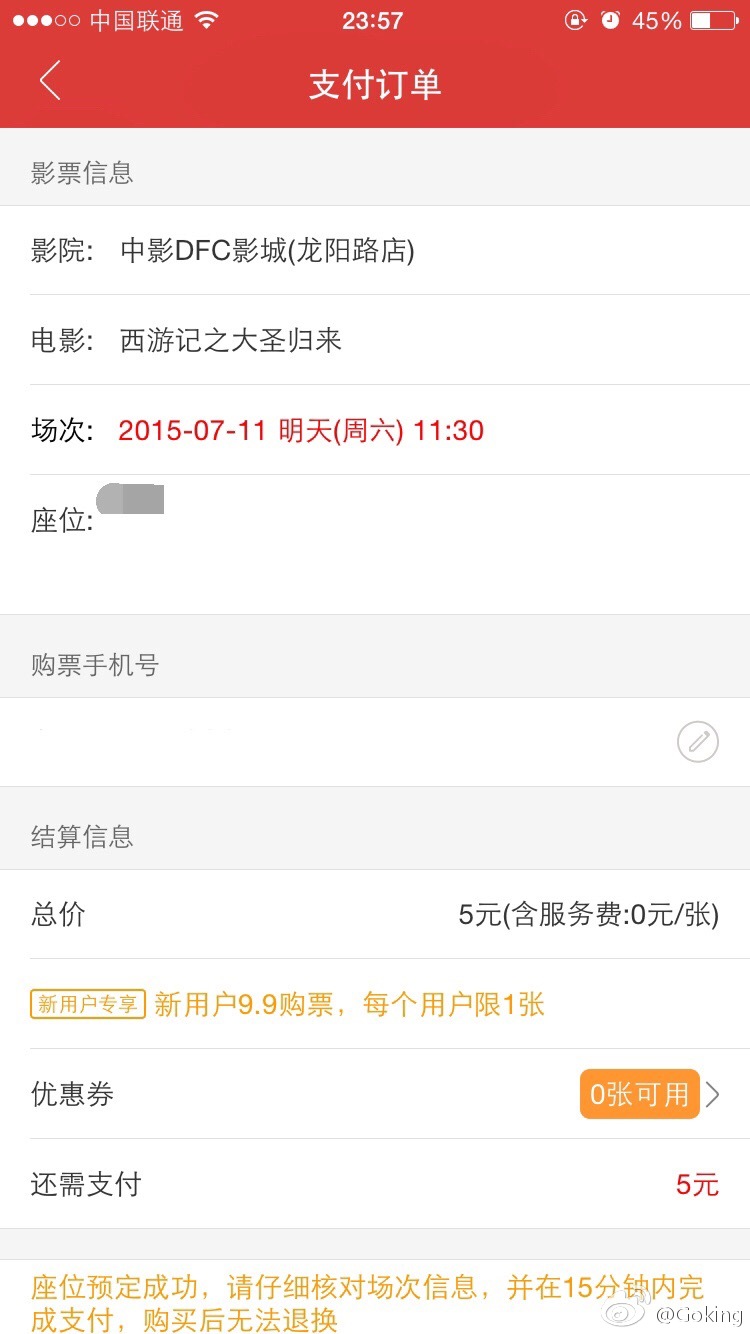Open the 优惠券 coupon row
The image size is (750, 1334).
point(375,1094)
